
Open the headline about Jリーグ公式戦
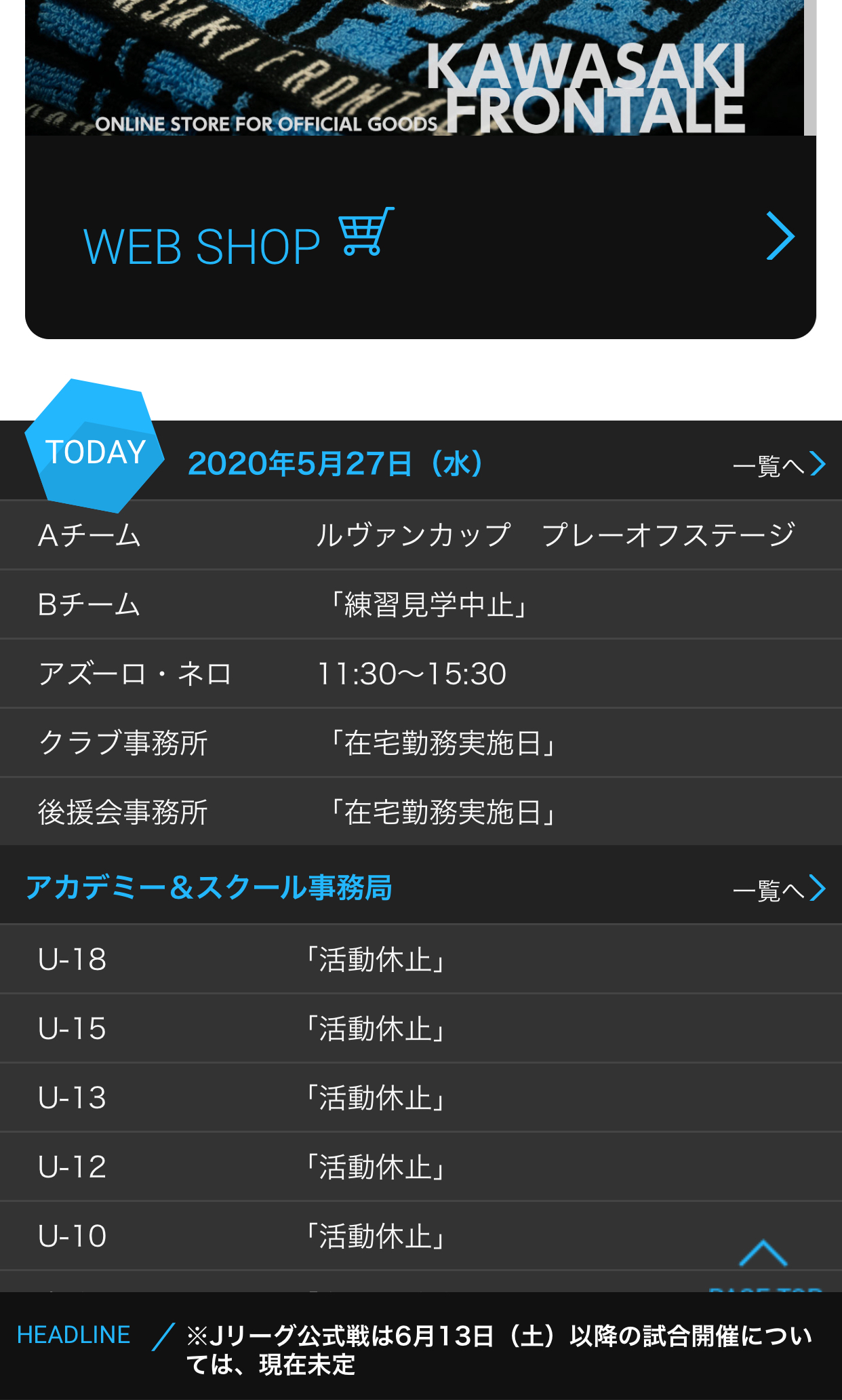[x=500, y=1350]
